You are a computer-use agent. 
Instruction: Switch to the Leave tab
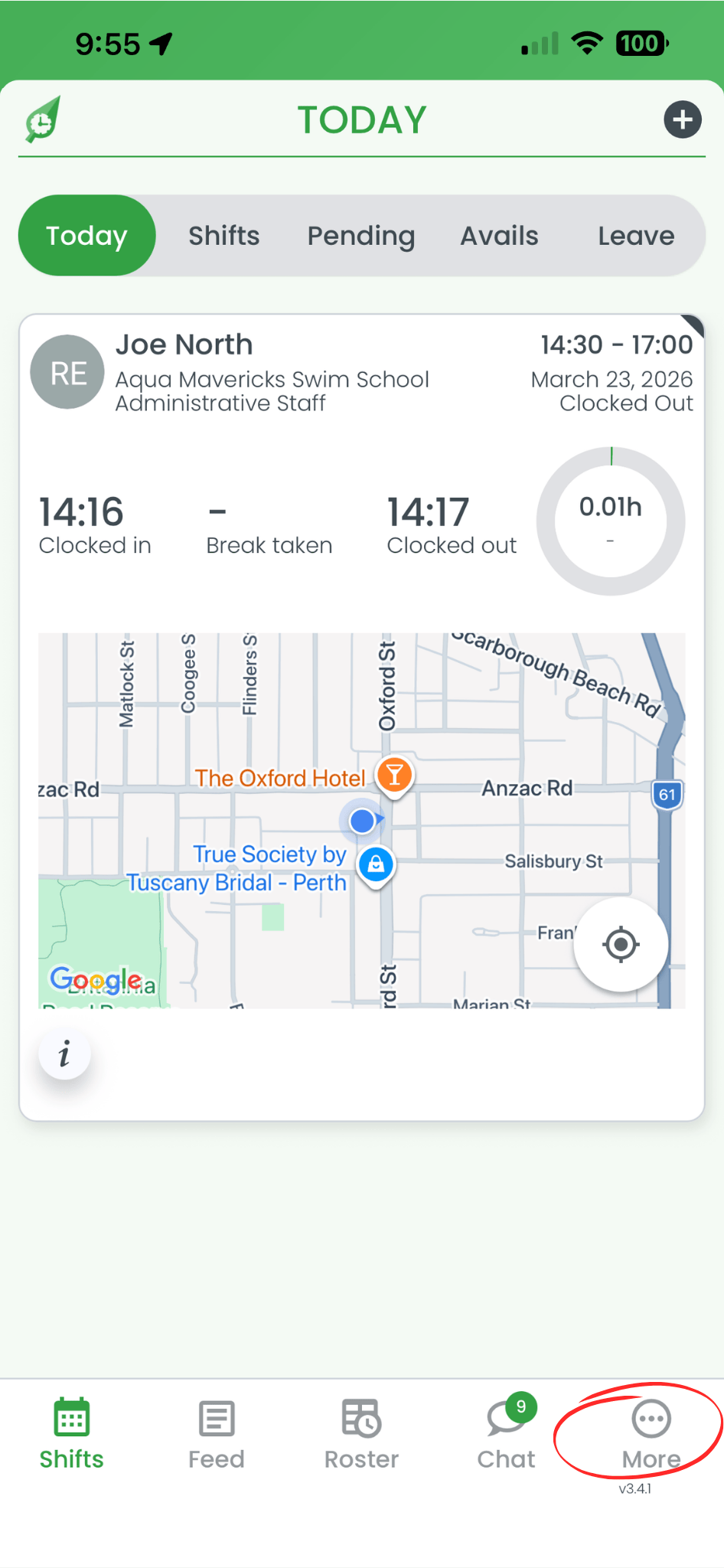point(635,235)
